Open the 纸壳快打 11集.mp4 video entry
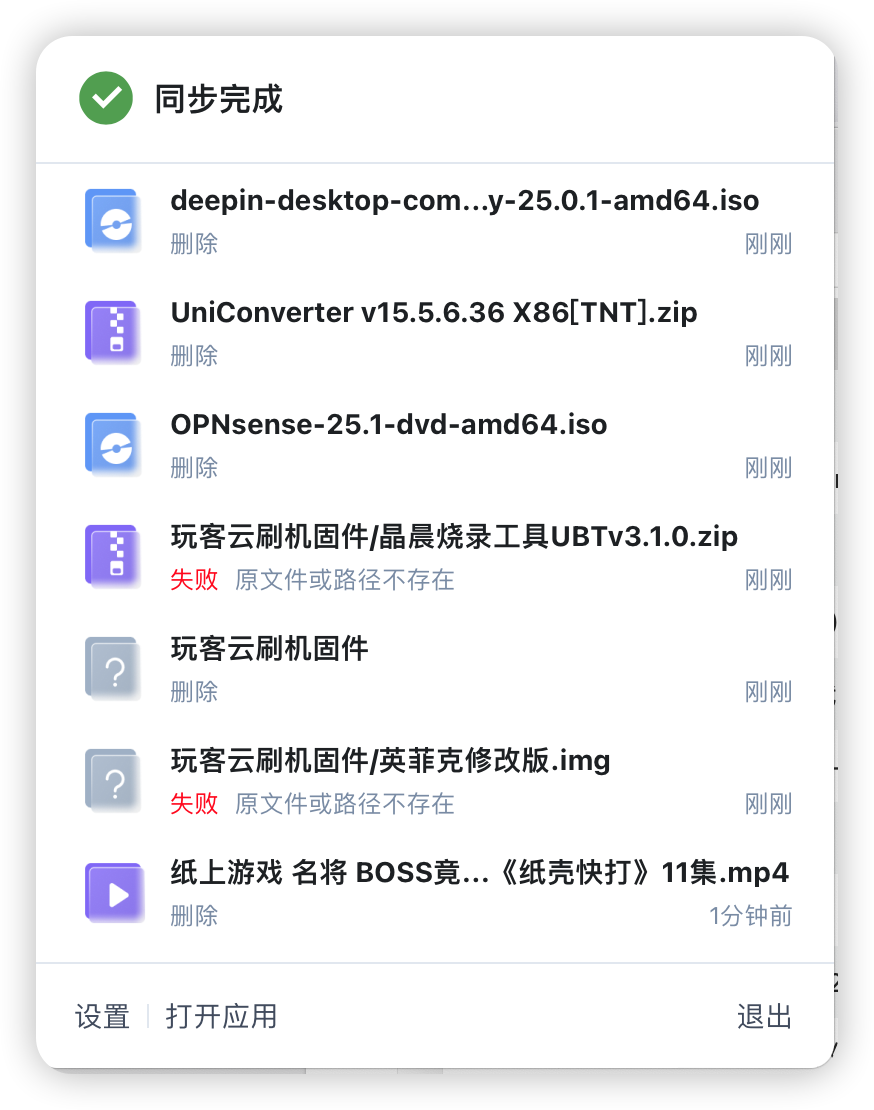The height and width of the screenshot is (1110, 874). click(479, 873)
